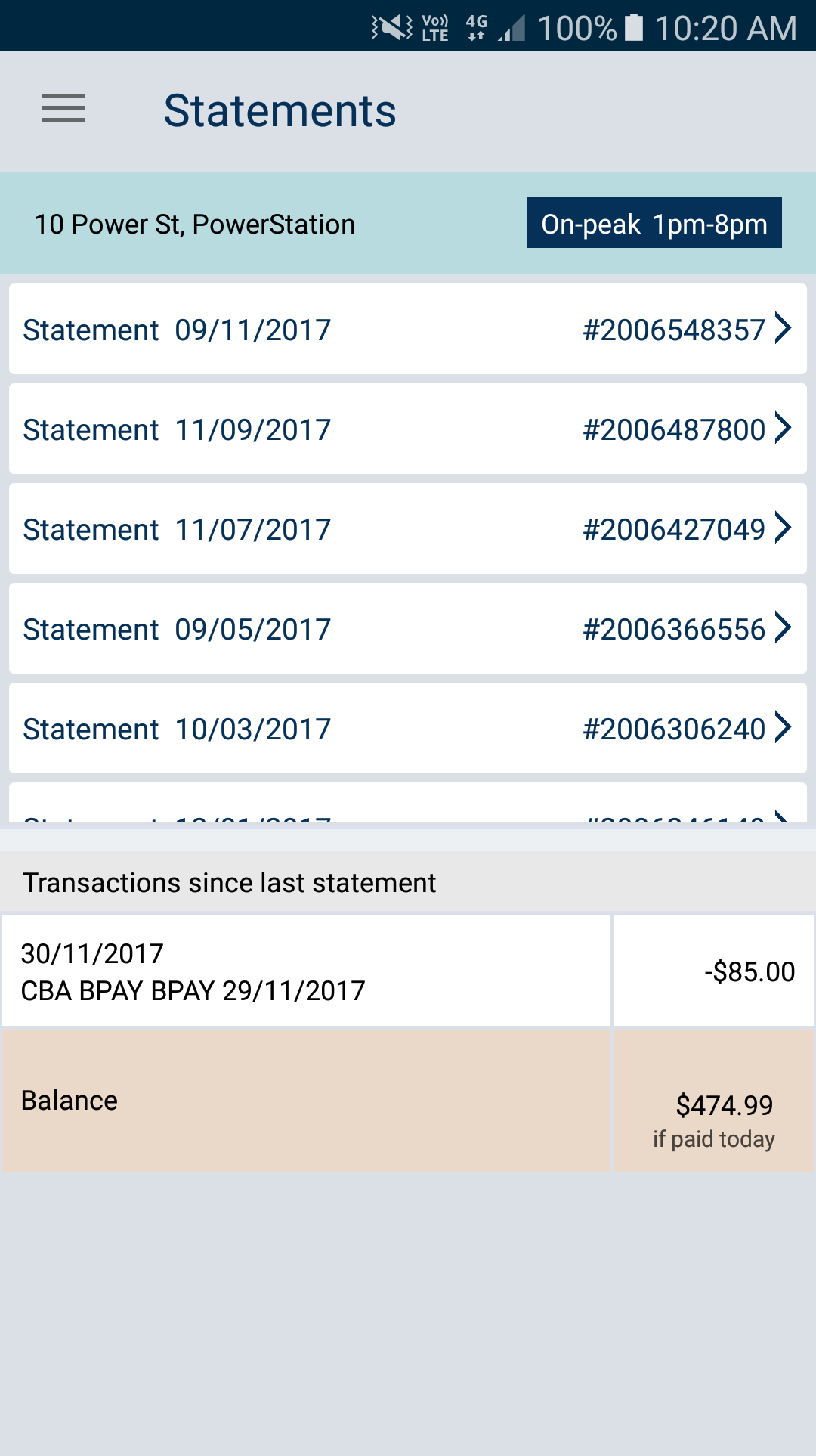Viewport: 816px width, 1456px height.
Task: Open the hamburger navigation menu
Action: point(63,109)
